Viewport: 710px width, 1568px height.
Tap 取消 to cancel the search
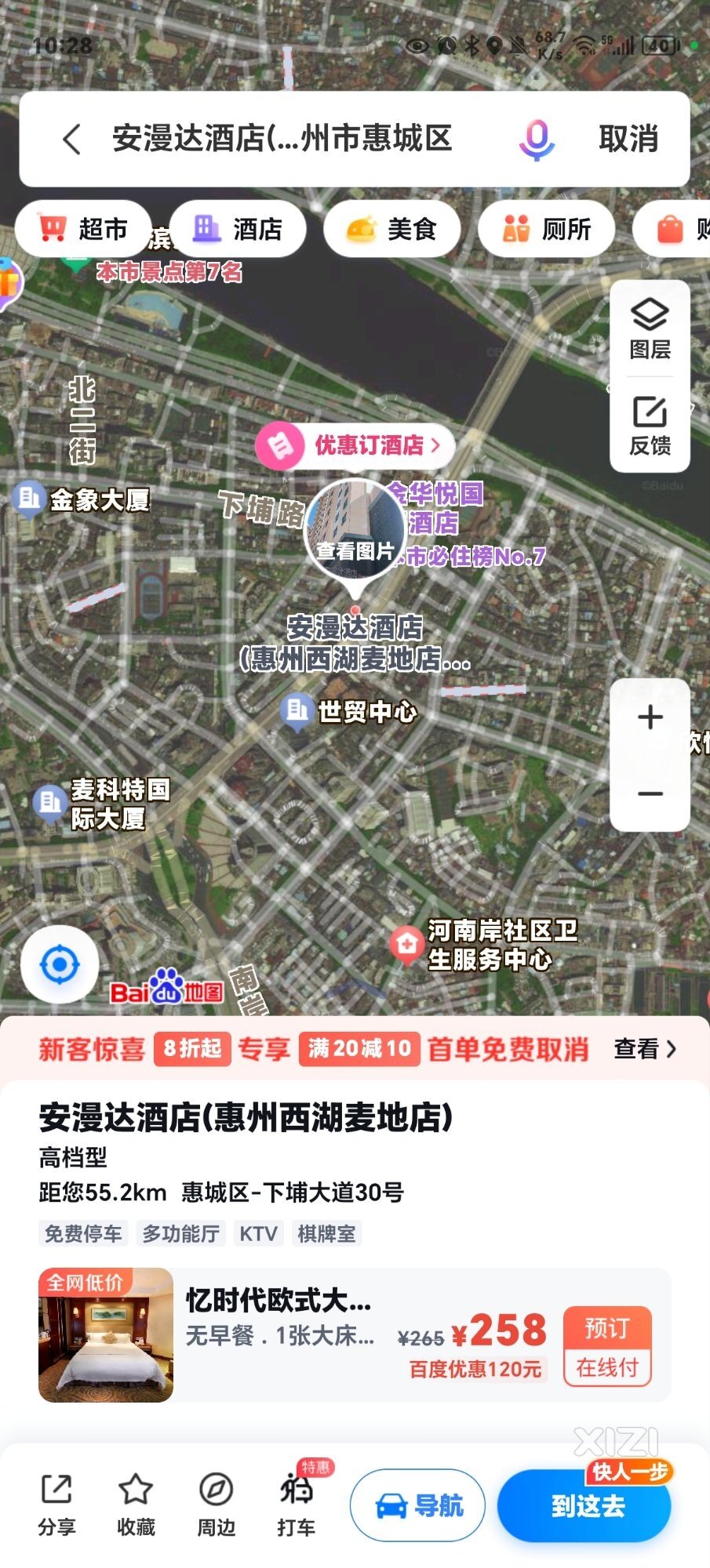[628, 140]
